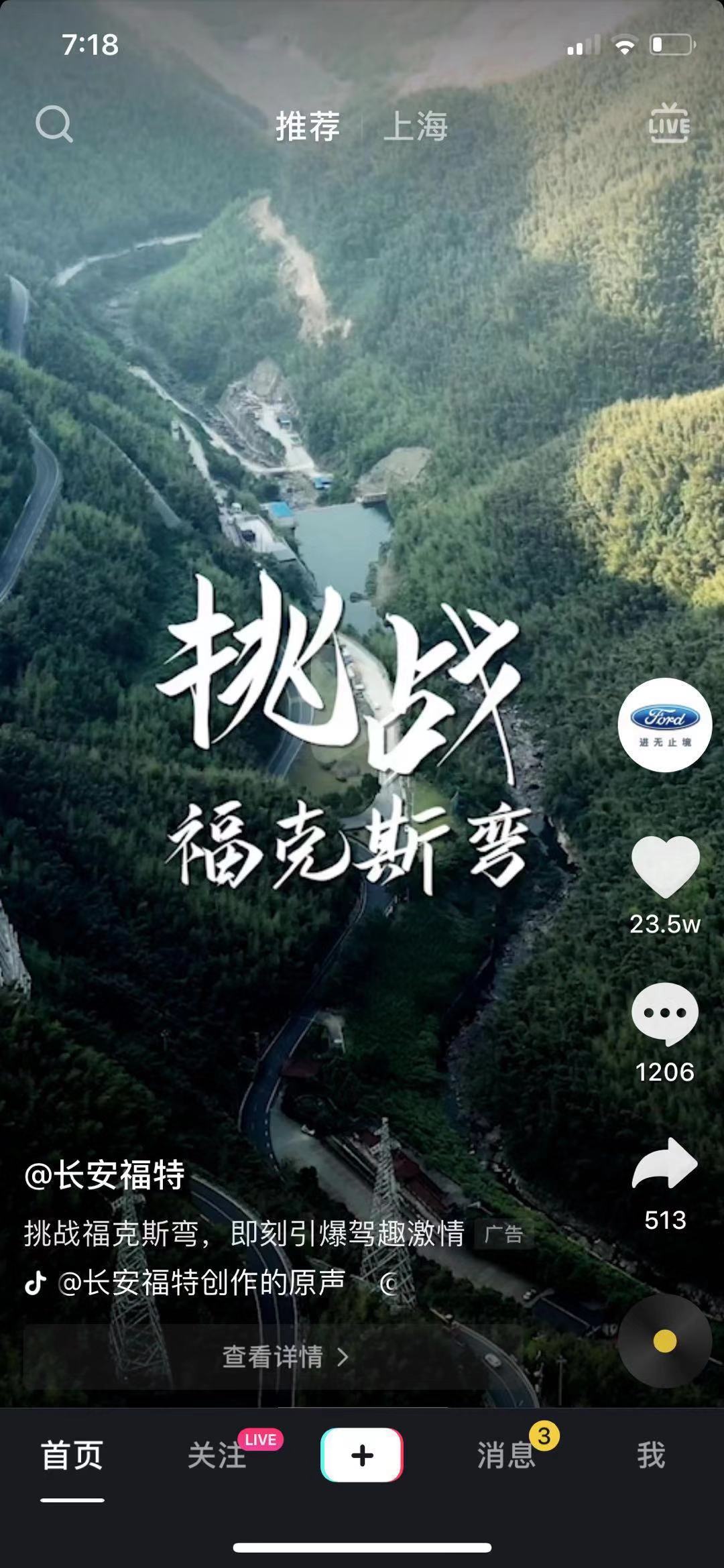The image size is (724, 1568).
Task: Switch to the 上海 local feed tab
Action: click(x=419, y=127)
